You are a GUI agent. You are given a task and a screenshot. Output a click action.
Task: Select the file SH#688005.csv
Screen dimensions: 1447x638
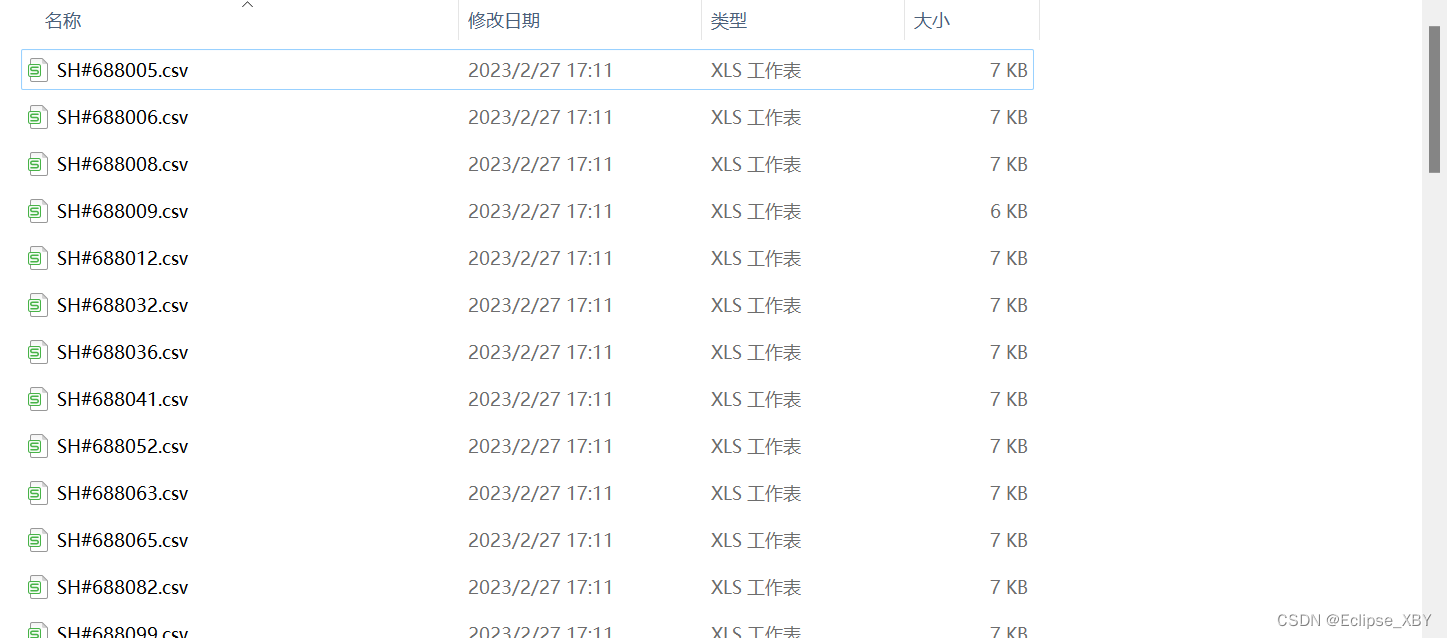click(122, 71)
